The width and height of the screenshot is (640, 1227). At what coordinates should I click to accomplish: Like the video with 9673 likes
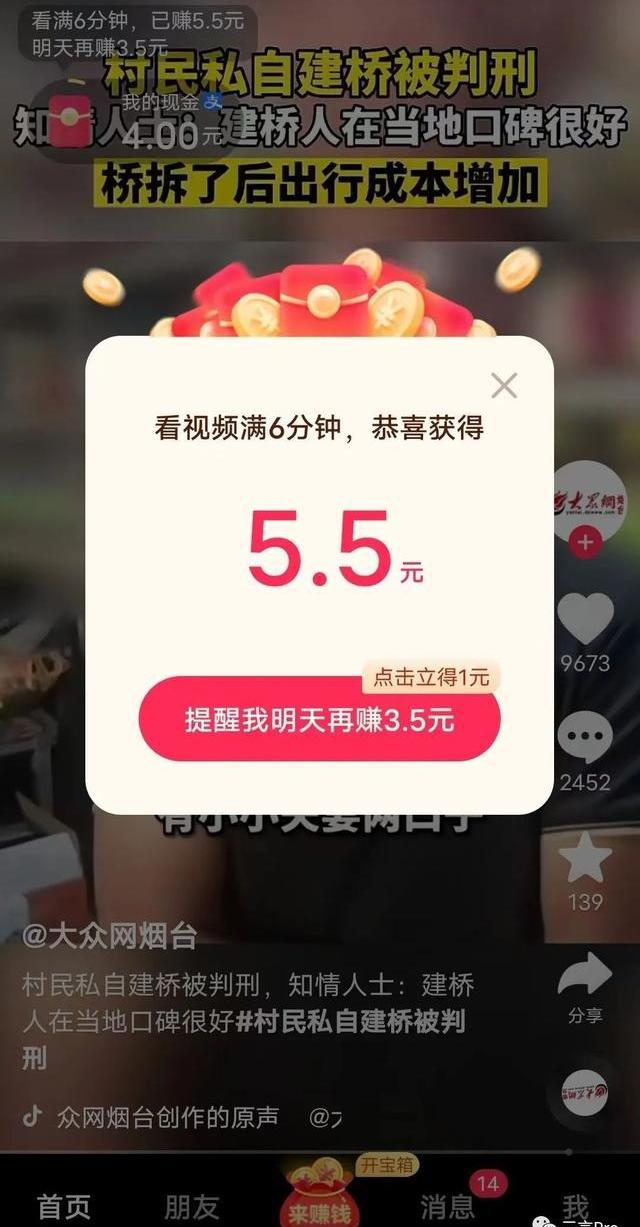[x=585, y=618]
